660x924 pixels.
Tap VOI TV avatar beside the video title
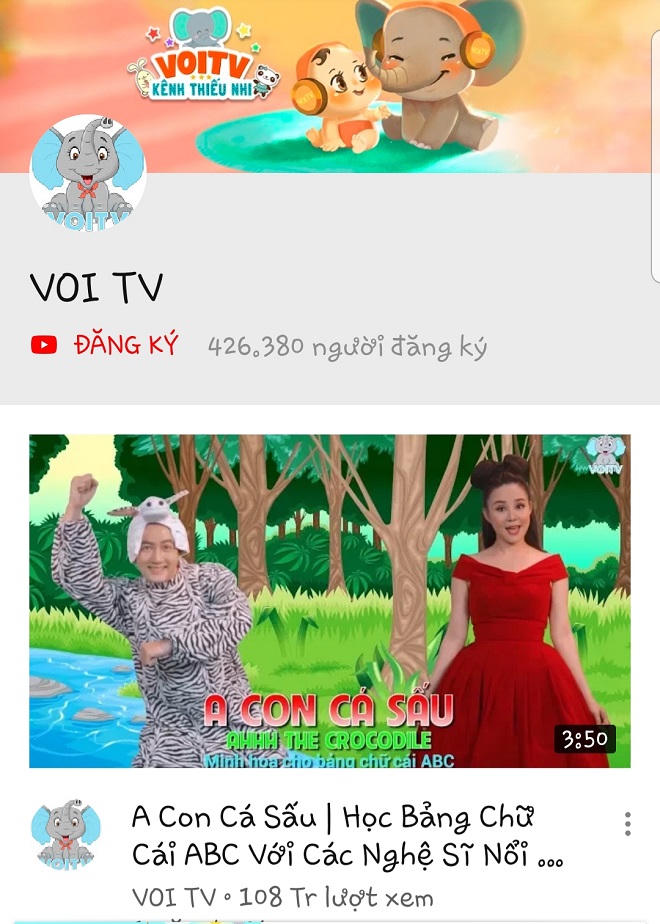coord(66,834)
